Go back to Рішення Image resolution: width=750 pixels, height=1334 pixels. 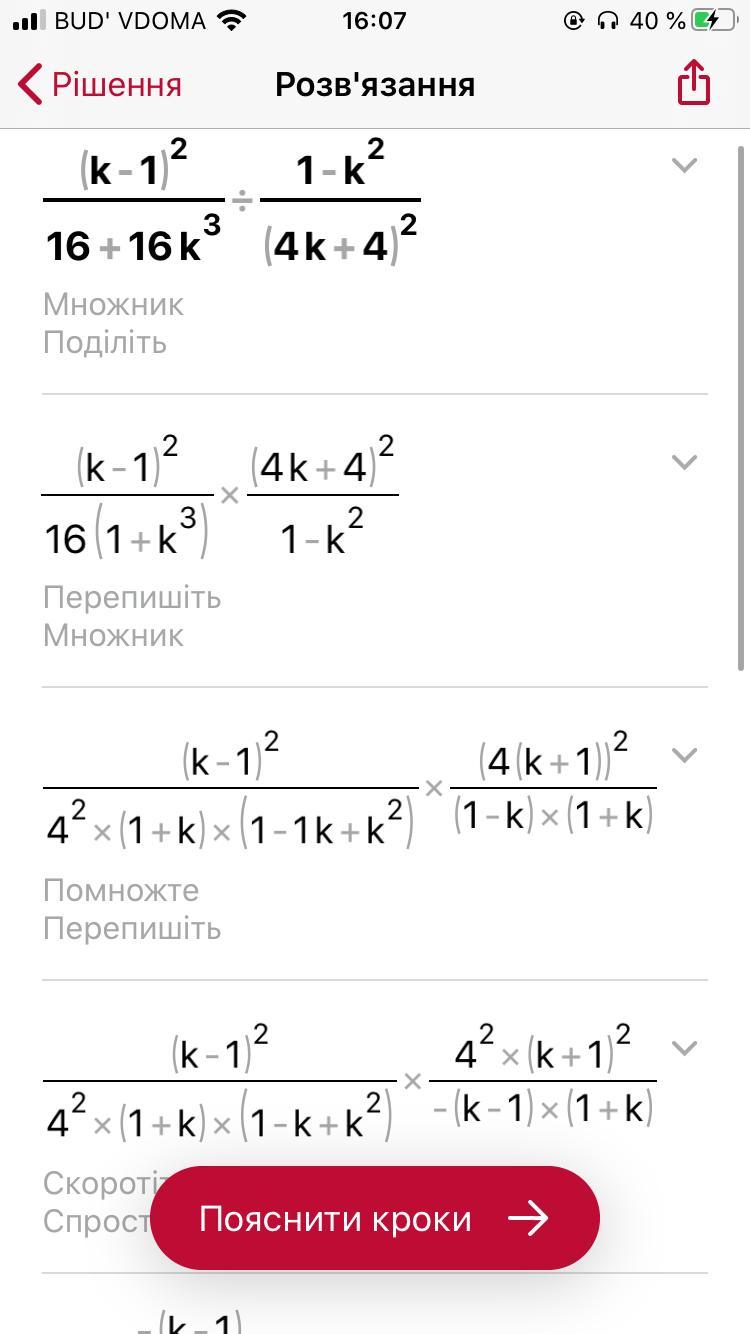coord(100,85)
